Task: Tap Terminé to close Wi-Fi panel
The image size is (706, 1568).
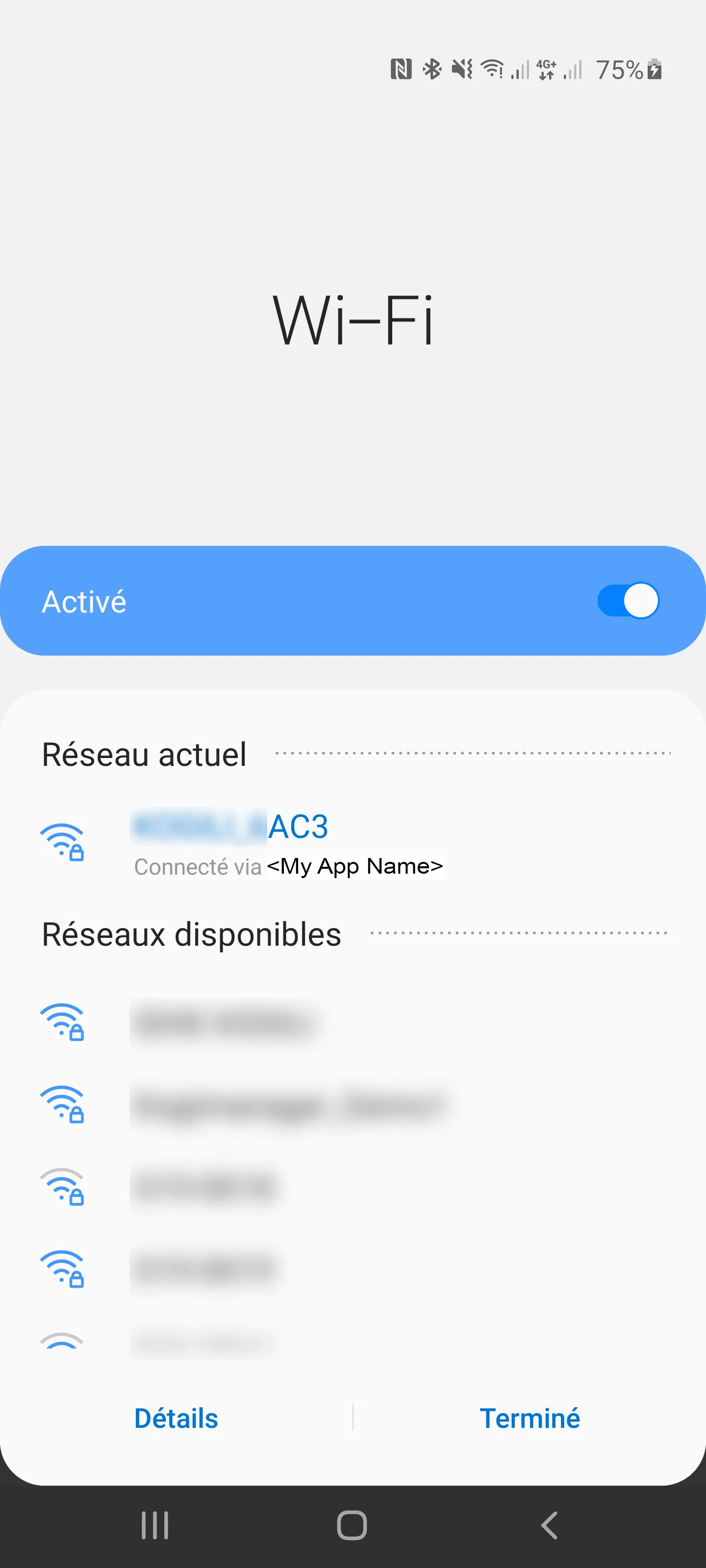Action: point(529,1418)
